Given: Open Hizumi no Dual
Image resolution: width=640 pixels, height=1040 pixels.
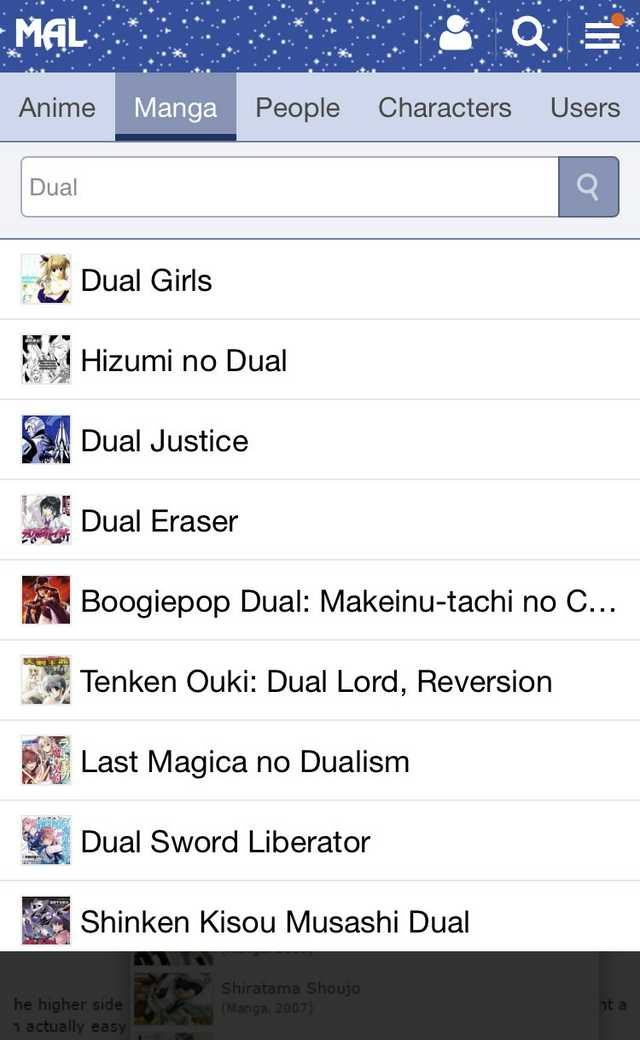Looking at the screenshot, I should point(183,360).
